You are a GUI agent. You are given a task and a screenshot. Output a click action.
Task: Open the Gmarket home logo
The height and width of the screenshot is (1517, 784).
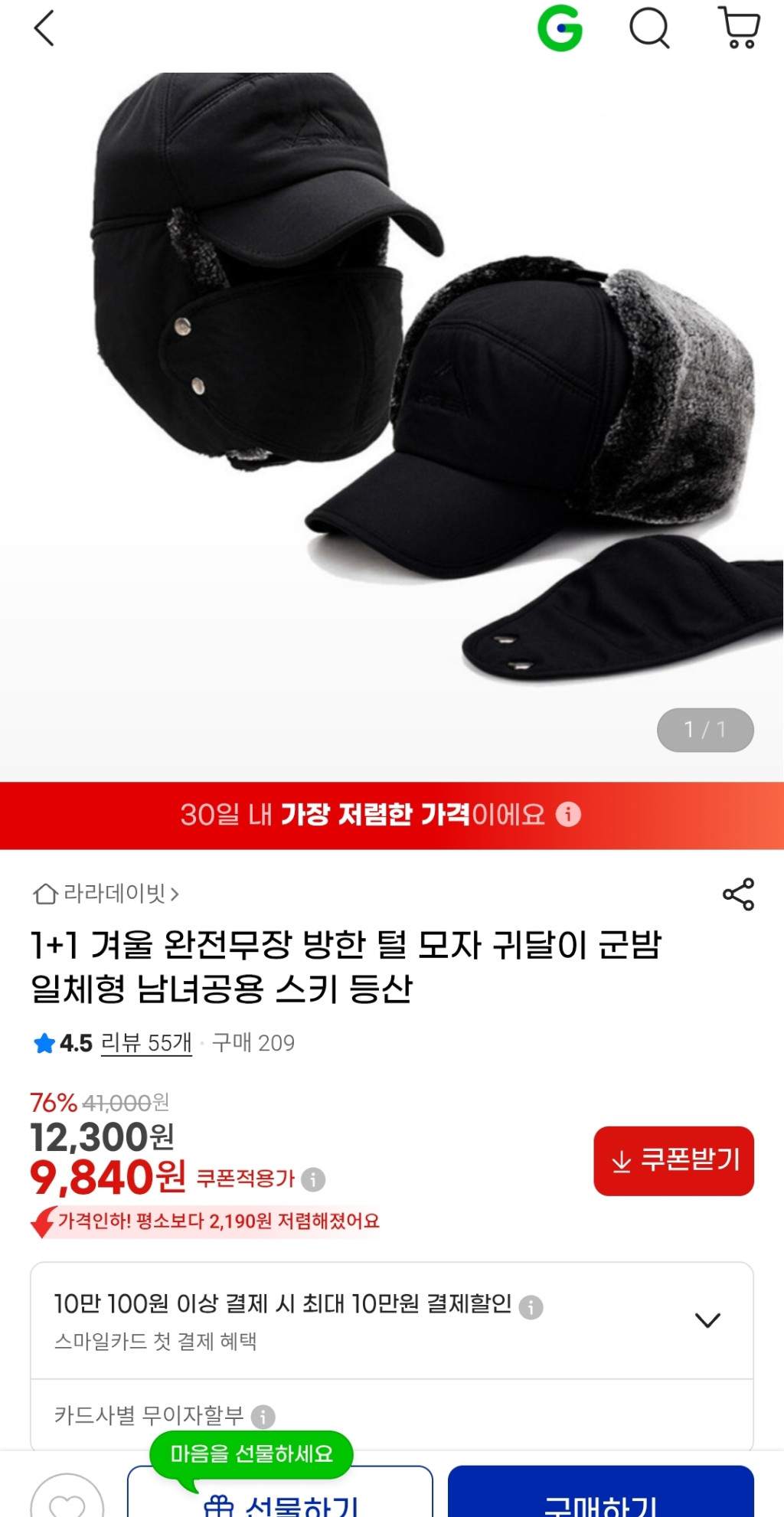(x=560, y=29)
